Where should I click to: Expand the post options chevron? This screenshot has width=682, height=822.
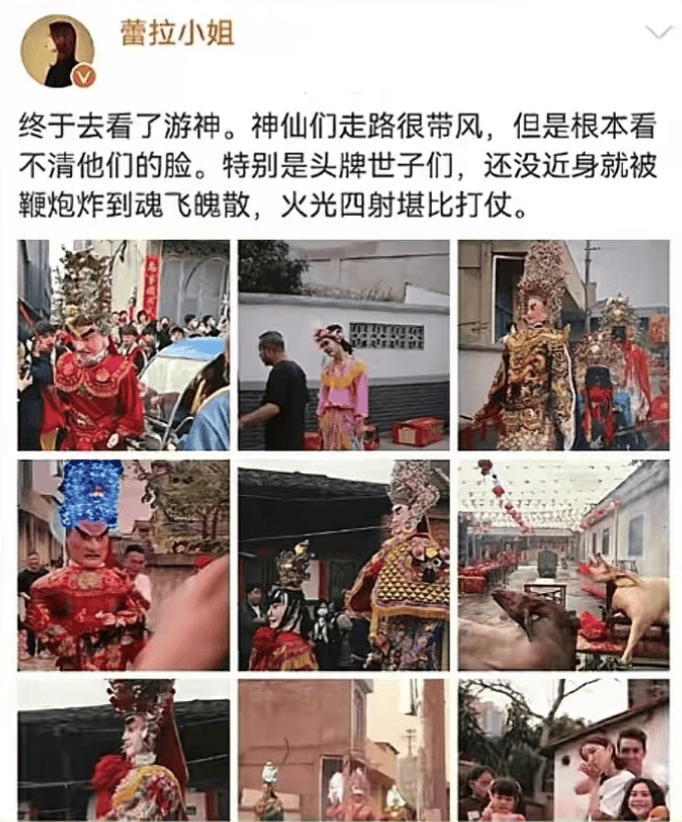tap(658, 32)
